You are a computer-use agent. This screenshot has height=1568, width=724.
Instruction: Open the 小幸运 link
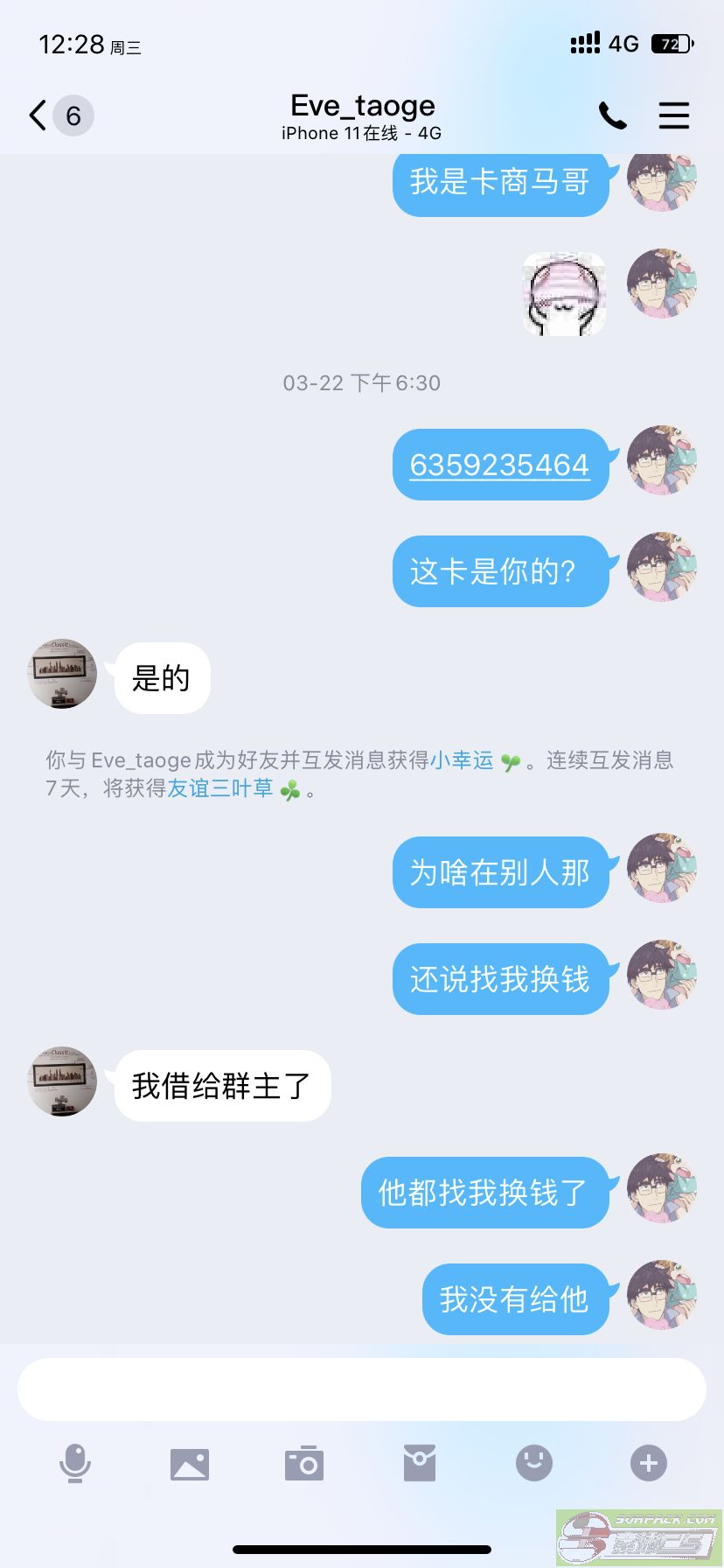tap(462, 760)
